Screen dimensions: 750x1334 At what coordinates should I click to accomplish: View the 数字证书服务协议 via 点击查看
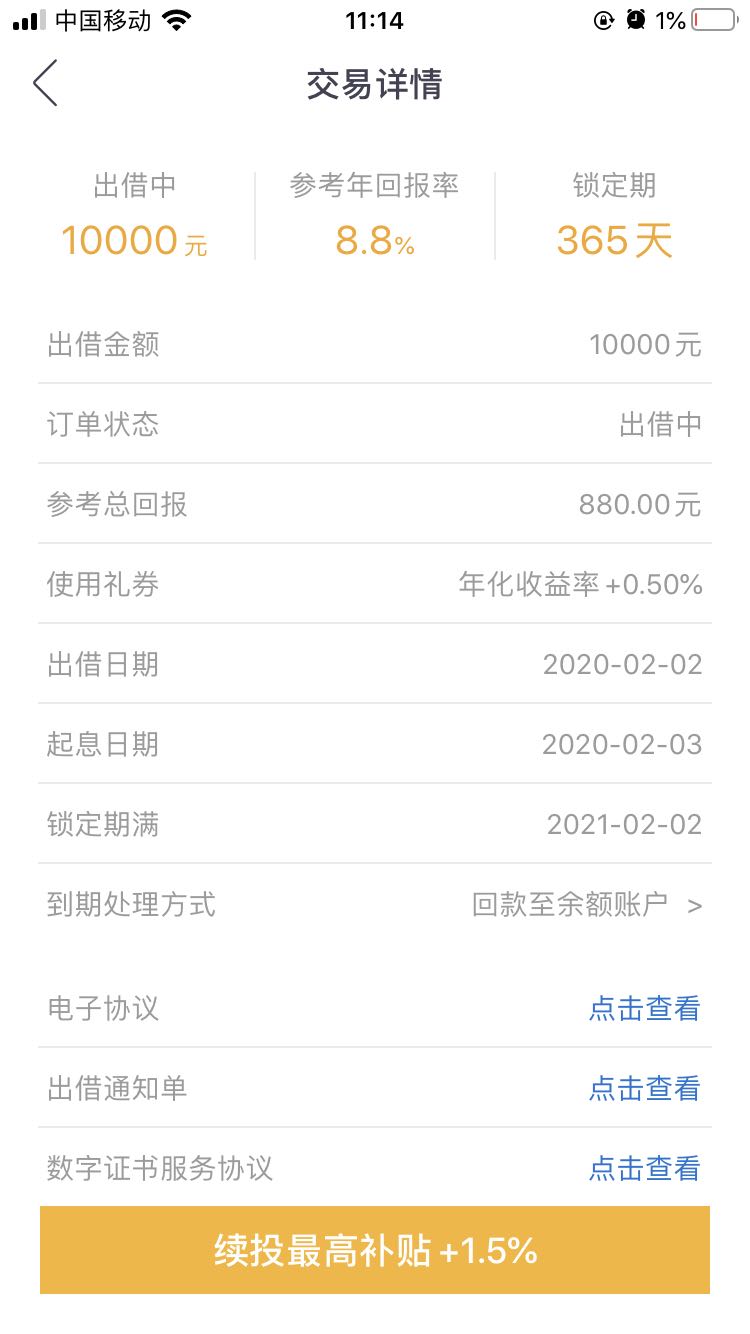point(645,1168)
